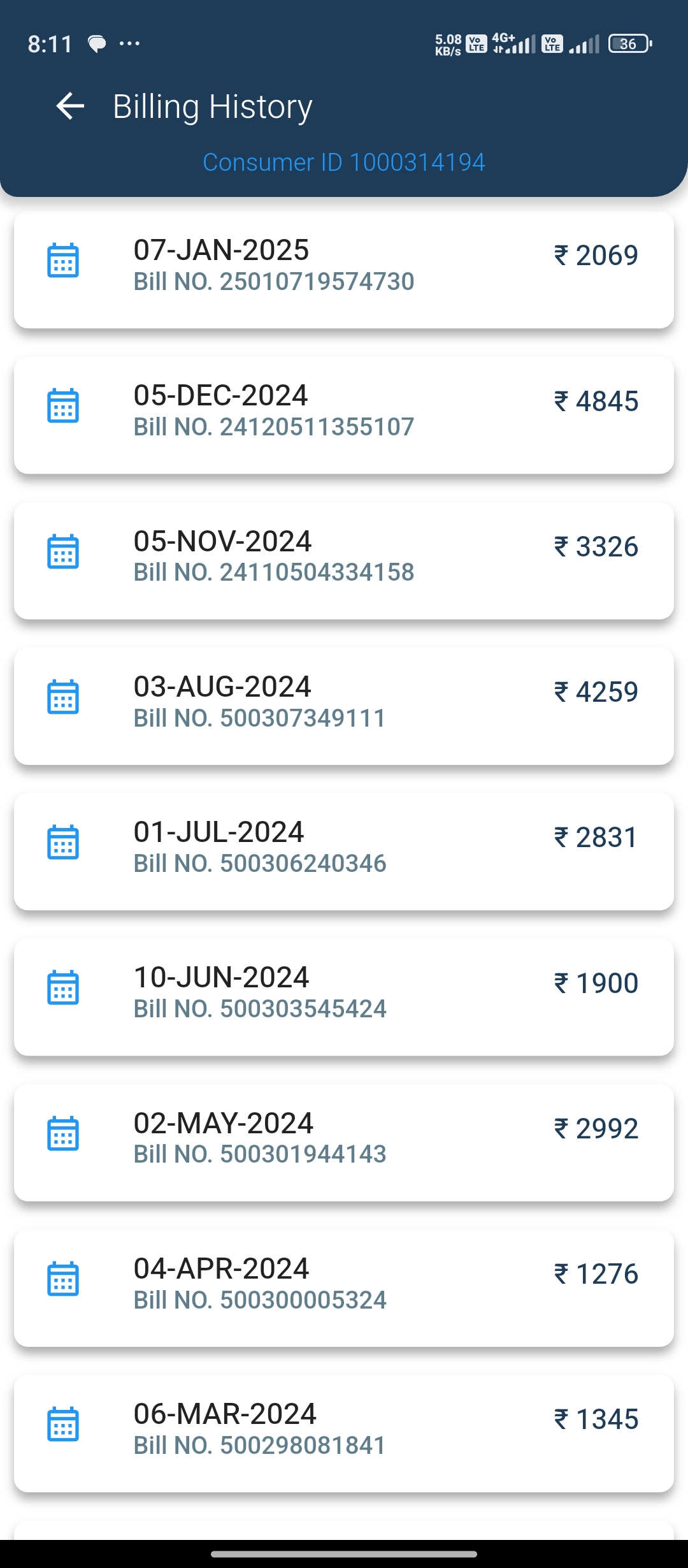Open the 02-MAY-2024 bill card
This screenshot has width=688, height=1568.
(x=344, y=1142)
